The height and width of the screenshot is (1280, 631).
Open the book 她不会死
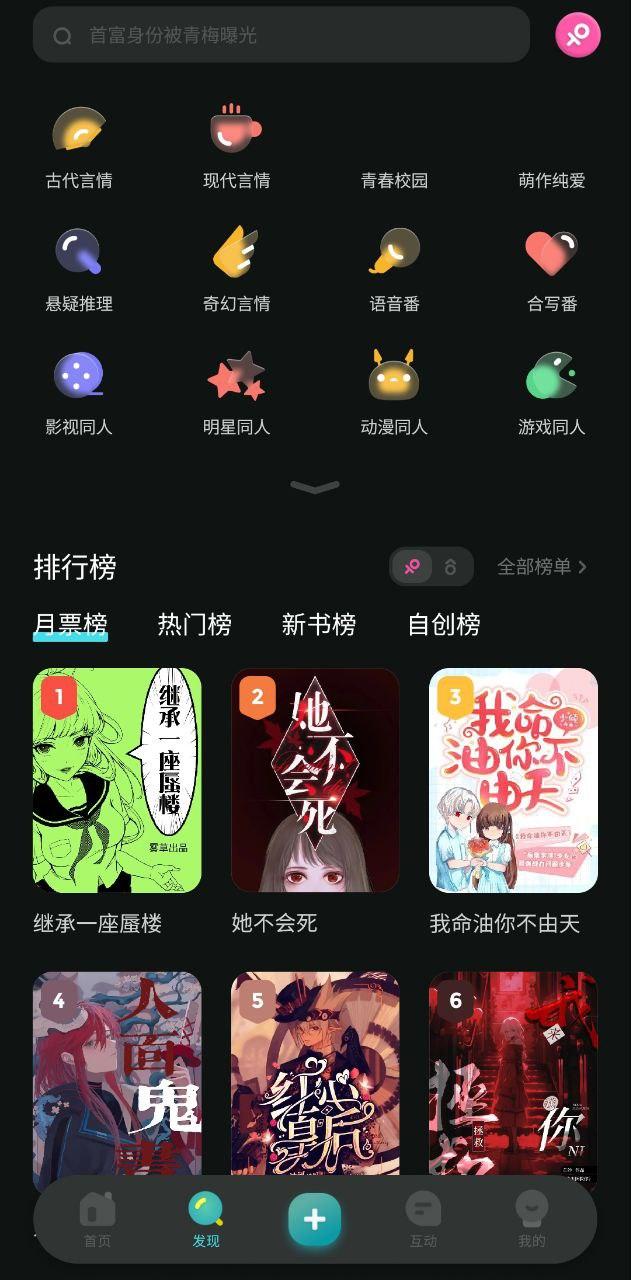pos(315,781)
